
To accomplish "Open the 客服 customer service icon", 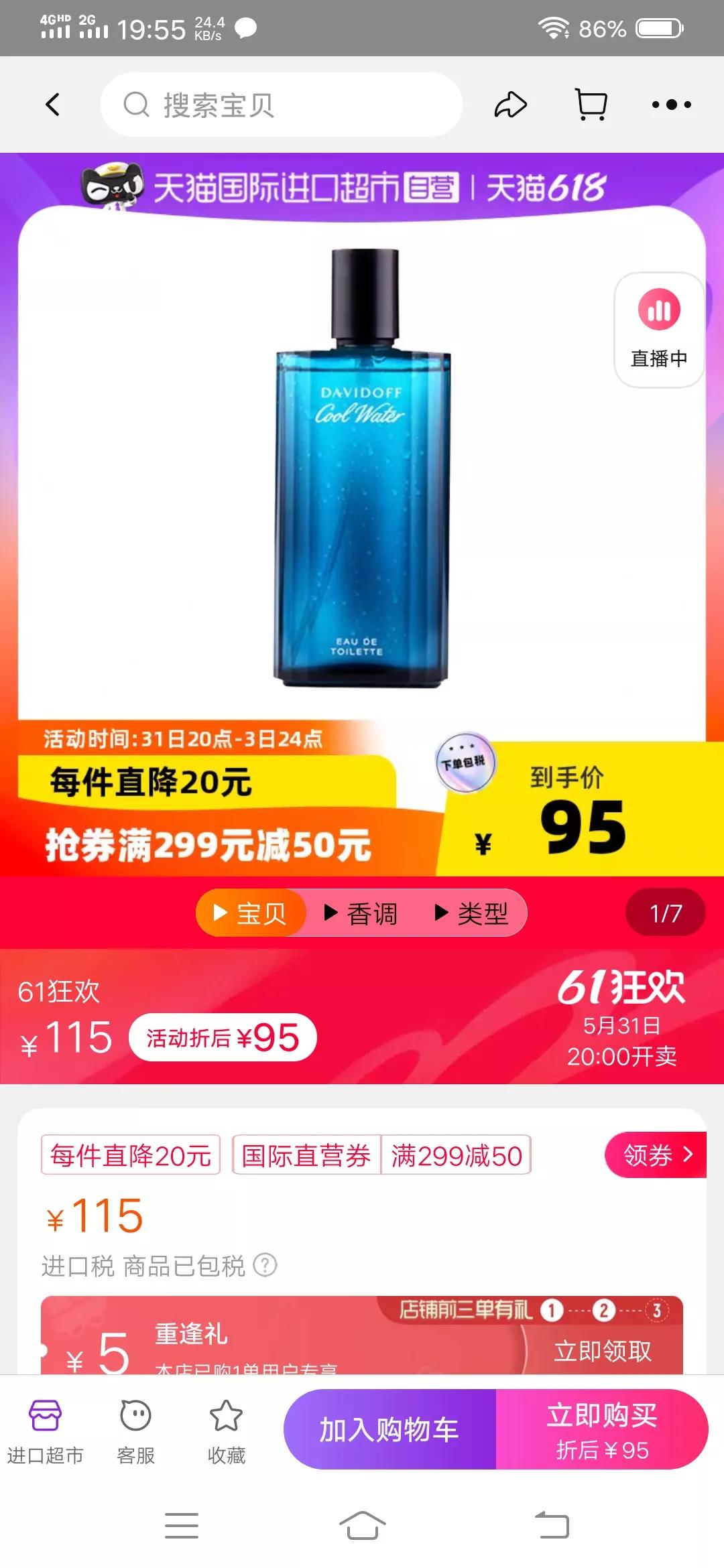I will point(136,1431).
